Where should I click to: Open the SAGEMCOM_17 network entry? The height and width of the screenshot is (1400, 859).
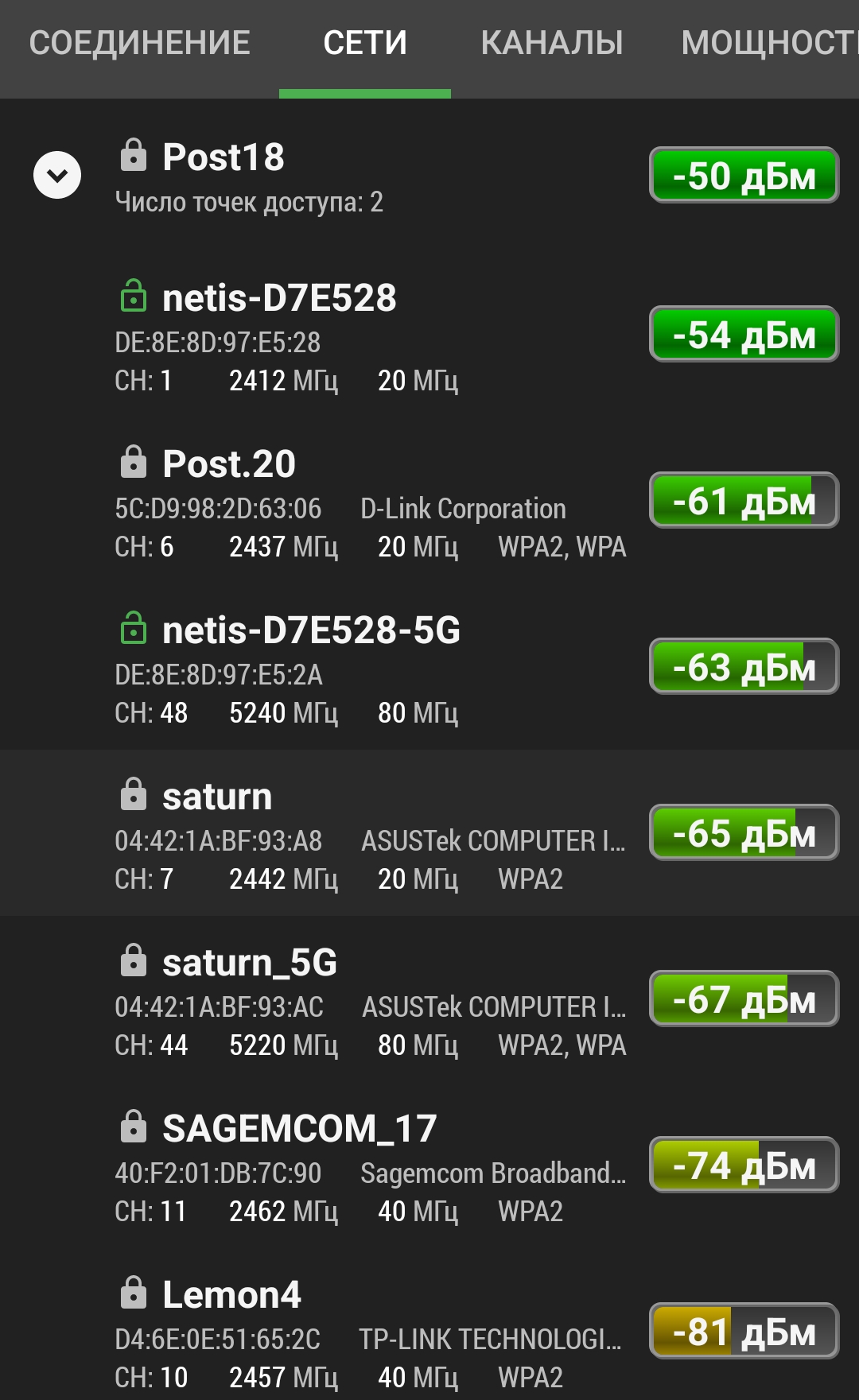tap(429, 1165)
